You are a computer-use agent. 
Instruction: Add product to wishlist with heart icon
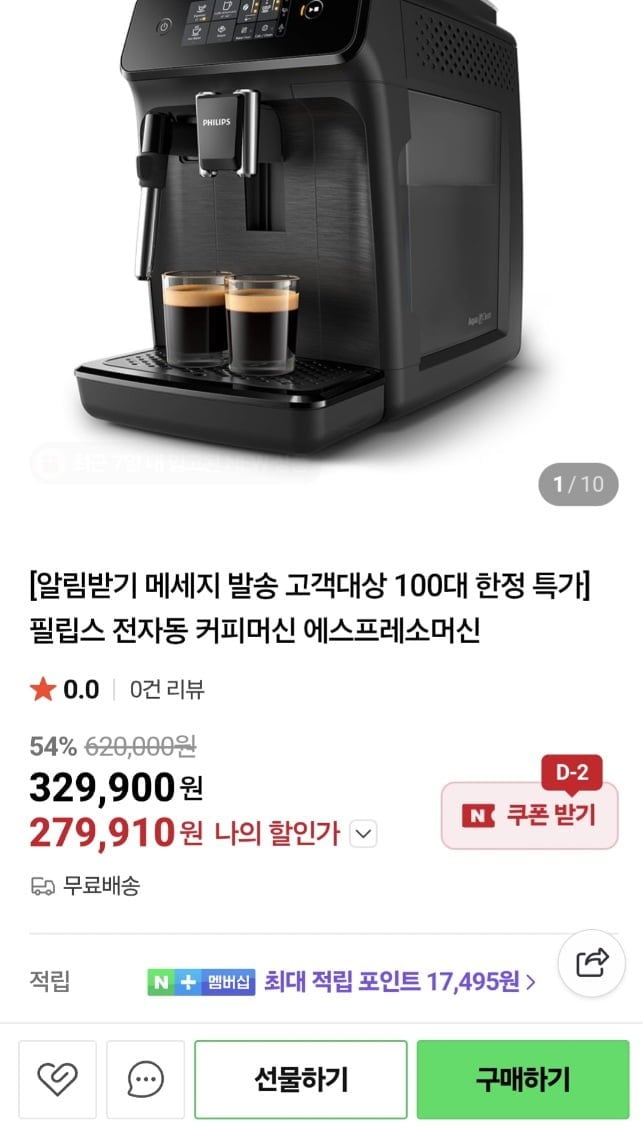click(x=58, y=1080)
